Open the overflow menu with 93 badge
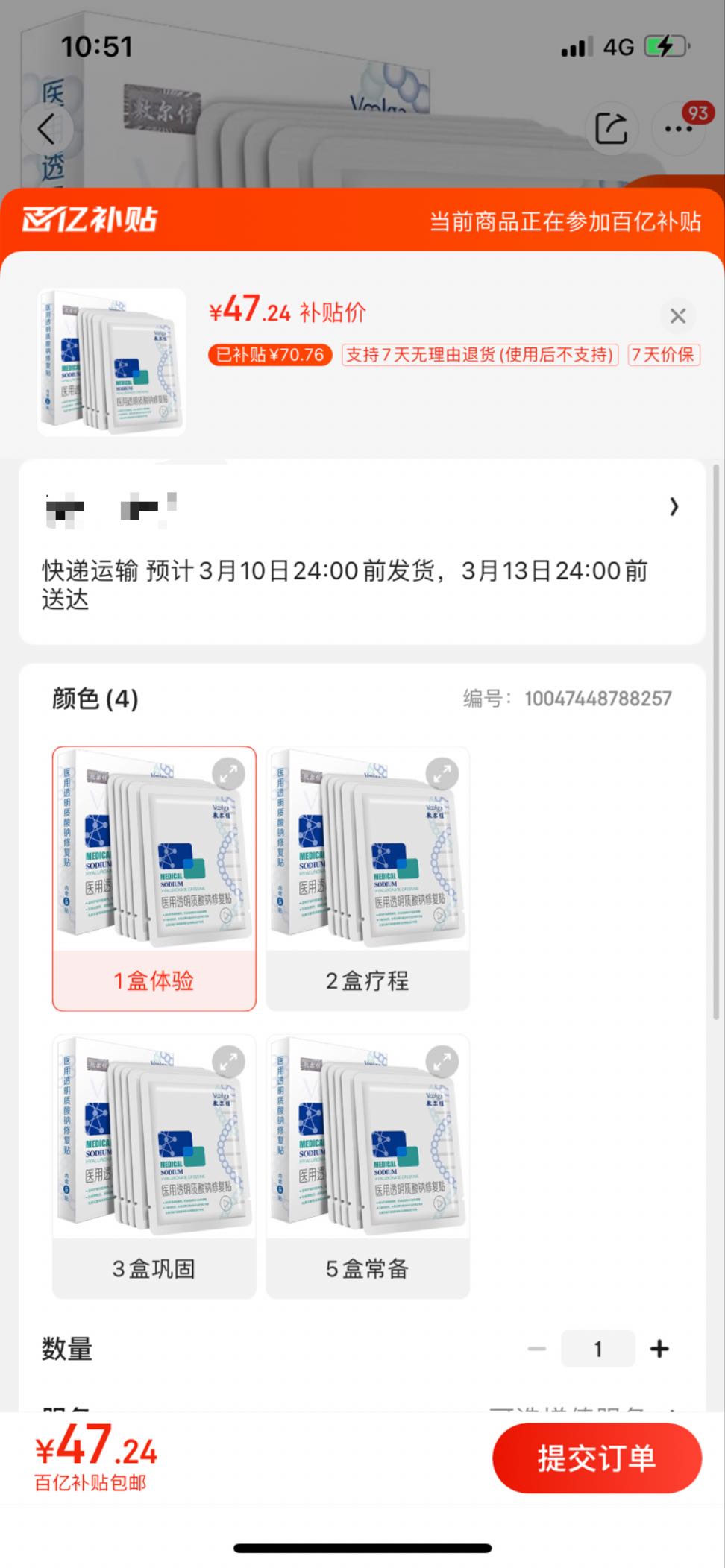 680,127
